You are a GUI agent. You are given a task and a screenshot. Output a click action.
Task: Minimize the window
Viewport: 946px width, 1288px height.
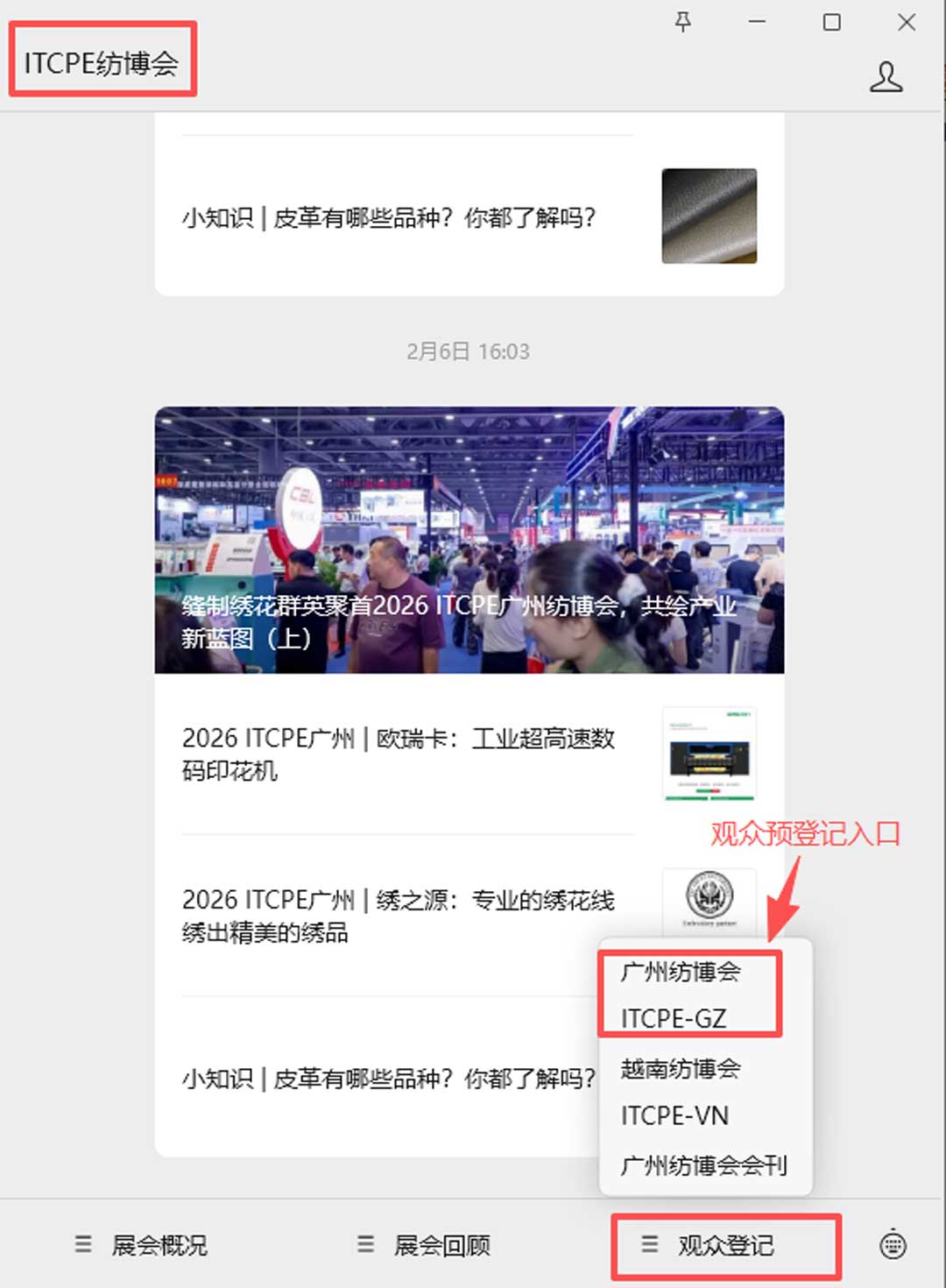(758, 22)
